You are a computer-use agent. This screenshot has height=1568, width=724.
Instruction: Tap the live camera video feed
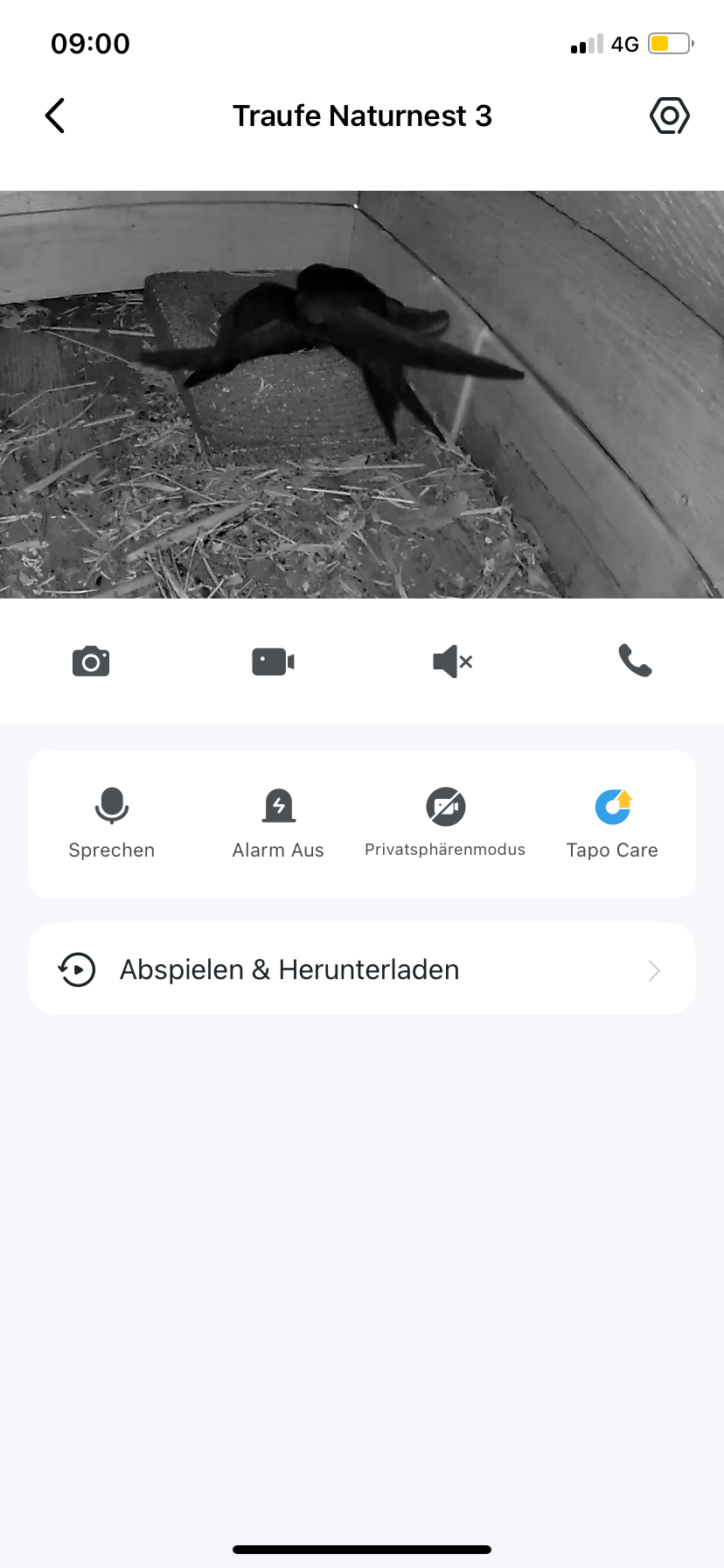[x=362, y=394]
